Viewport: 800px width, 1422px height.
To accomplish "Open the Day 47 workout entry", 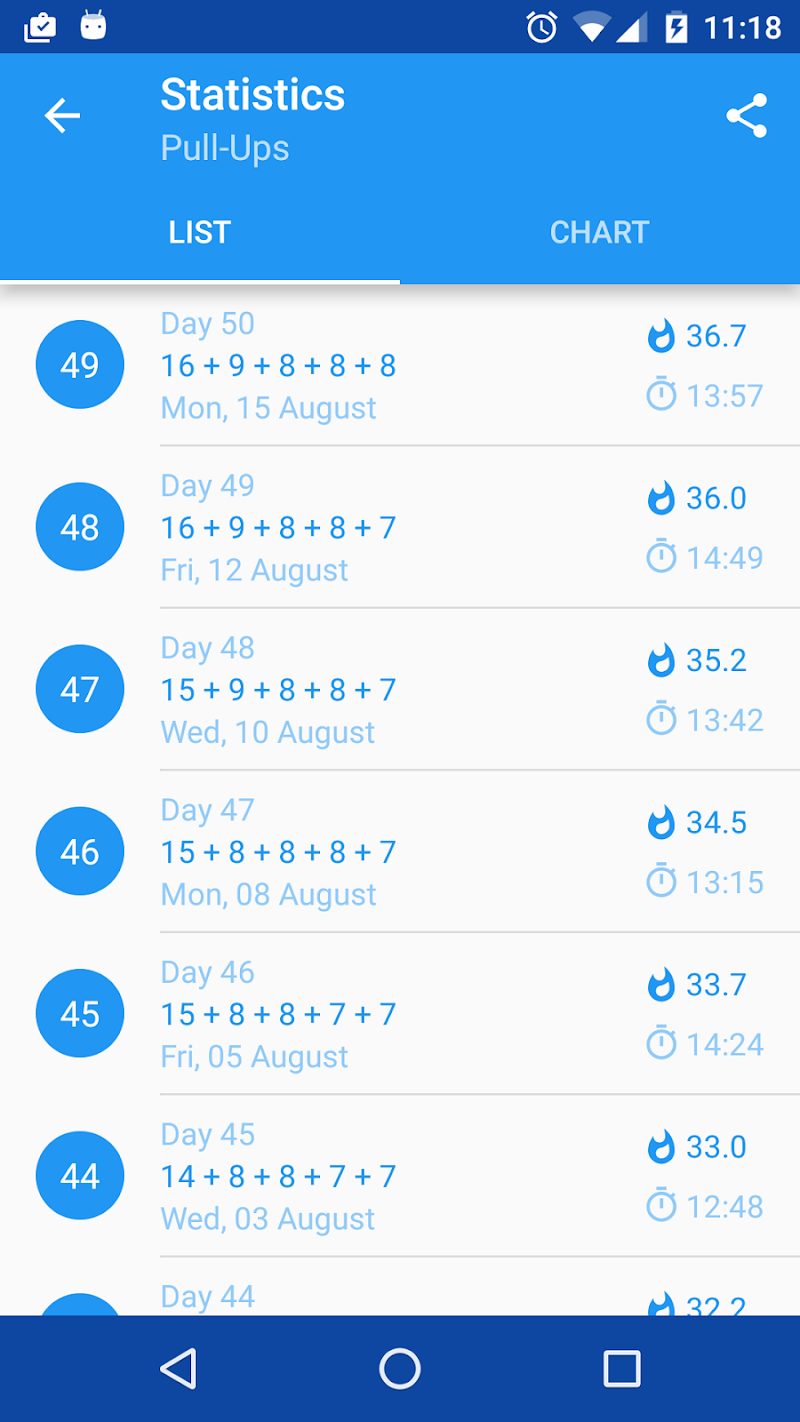I will pyautogui.click(x=400, y=851).
